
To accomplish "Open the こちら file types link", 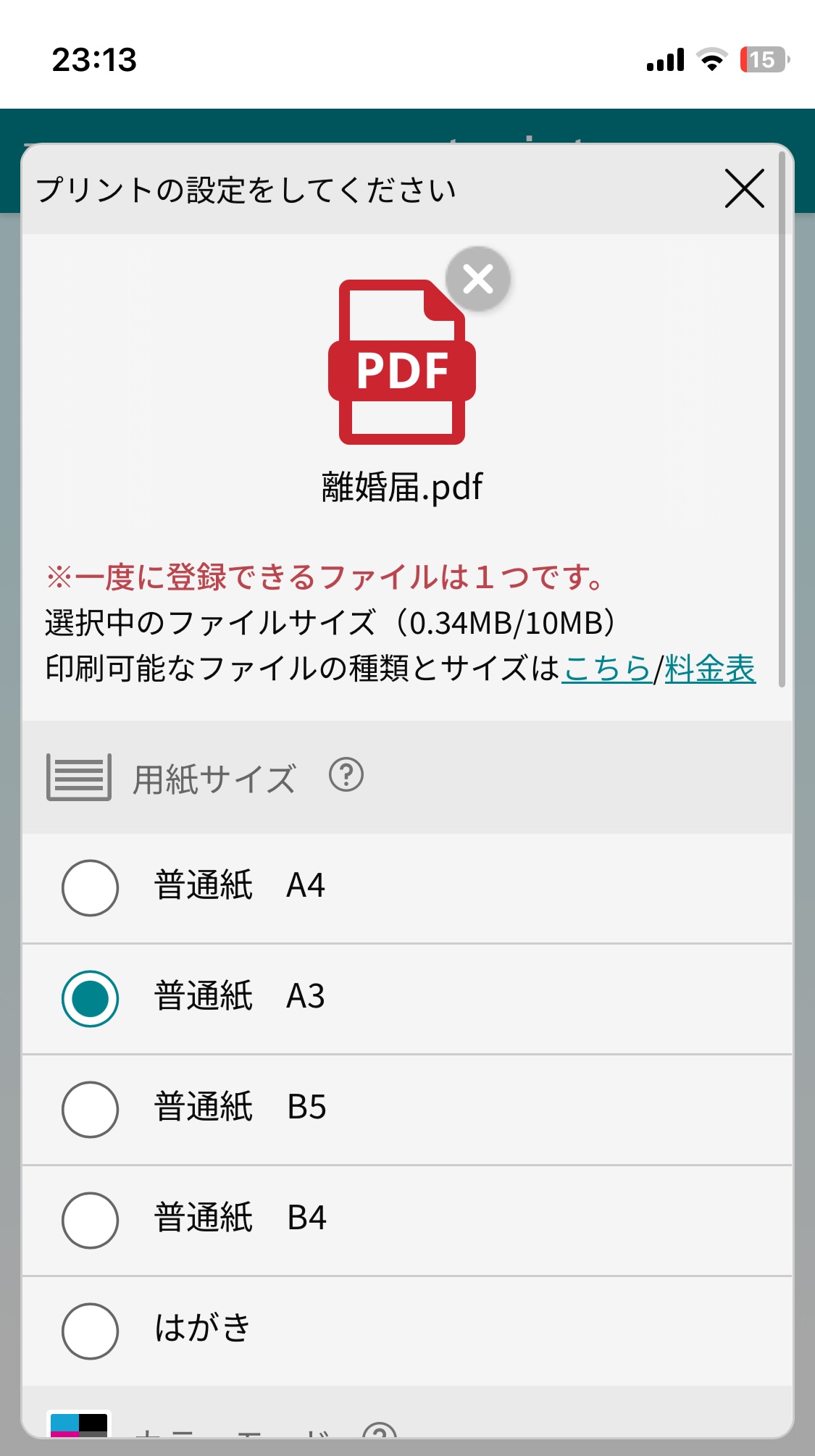I will [607, 668].
